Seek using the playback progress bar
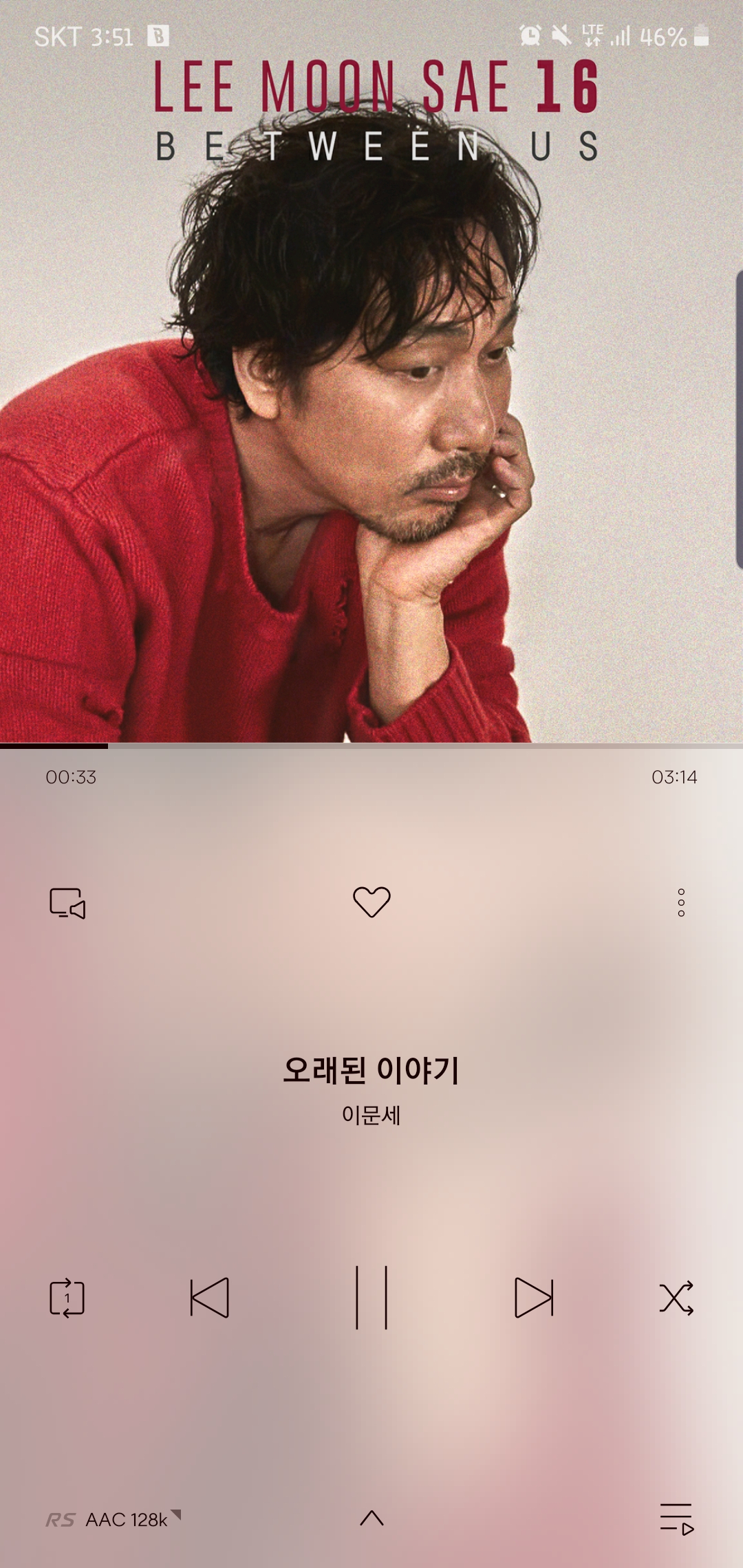The width and height of the screenshot is (743, 1568). pos(371,745)
